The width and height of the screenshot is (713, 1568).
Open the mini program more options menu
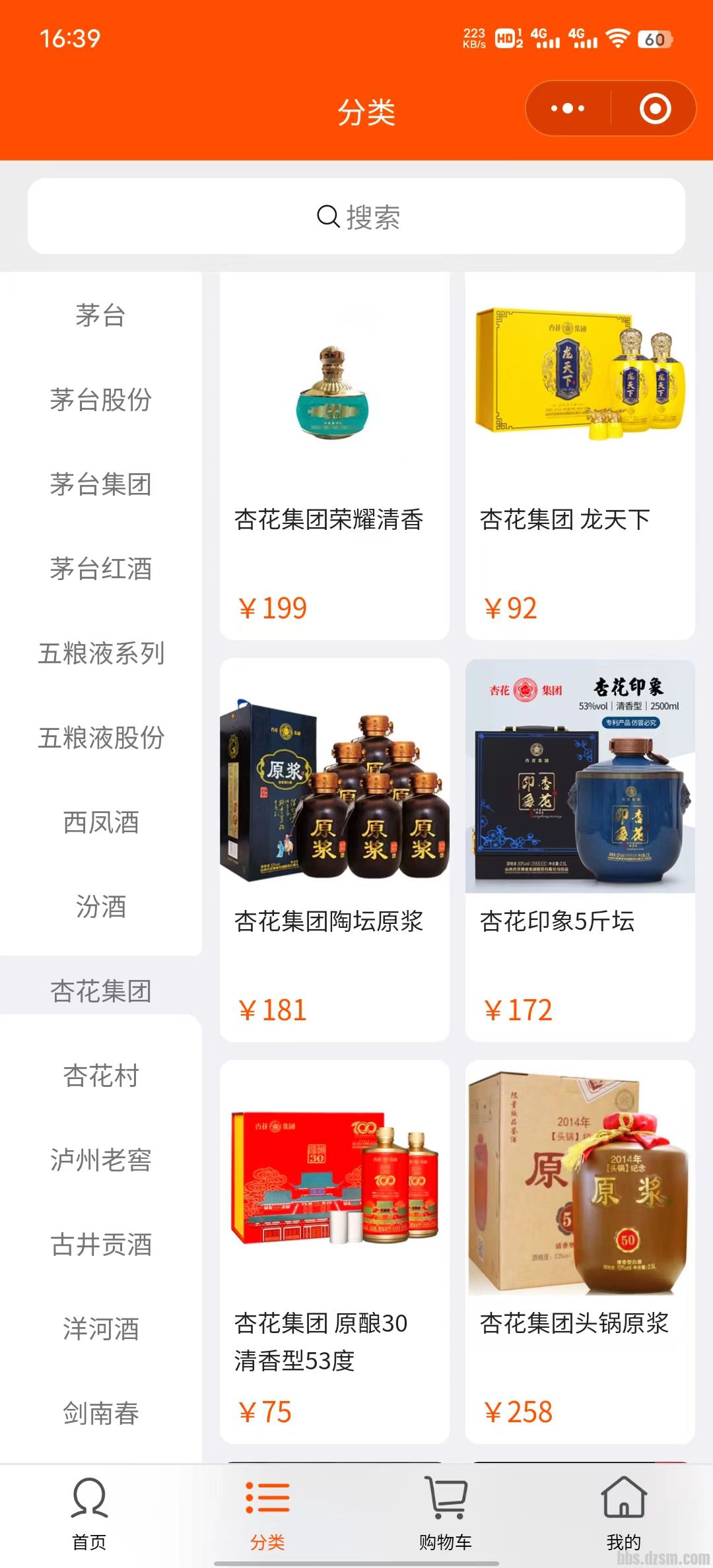coord(568,109)
